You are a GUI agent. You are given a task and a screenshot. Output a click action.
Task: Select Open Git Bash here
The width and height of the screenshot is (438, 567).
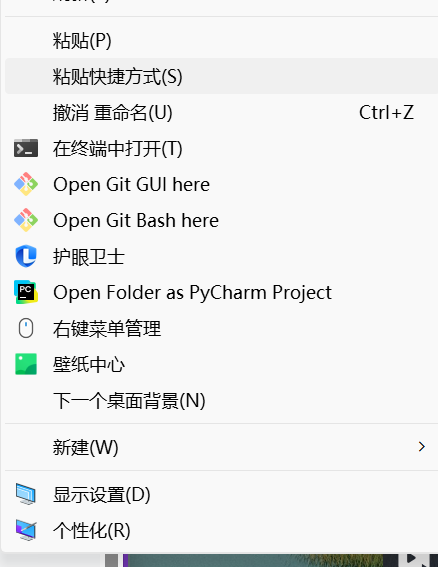221,220
